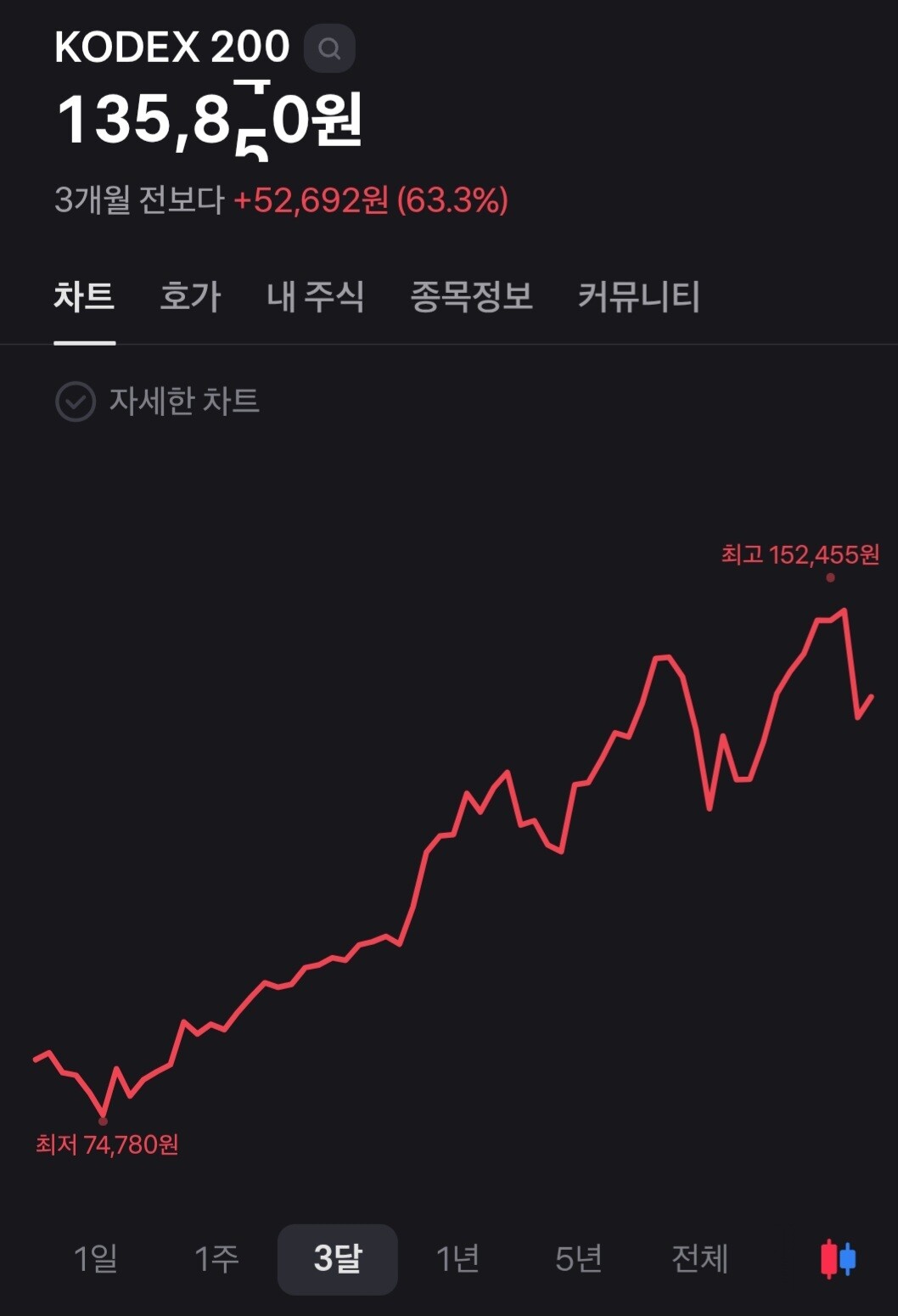Viewport: 898px width, 1316px height.
Task: Switch to candlestick chart view
Action: (x=838, y=1258)
